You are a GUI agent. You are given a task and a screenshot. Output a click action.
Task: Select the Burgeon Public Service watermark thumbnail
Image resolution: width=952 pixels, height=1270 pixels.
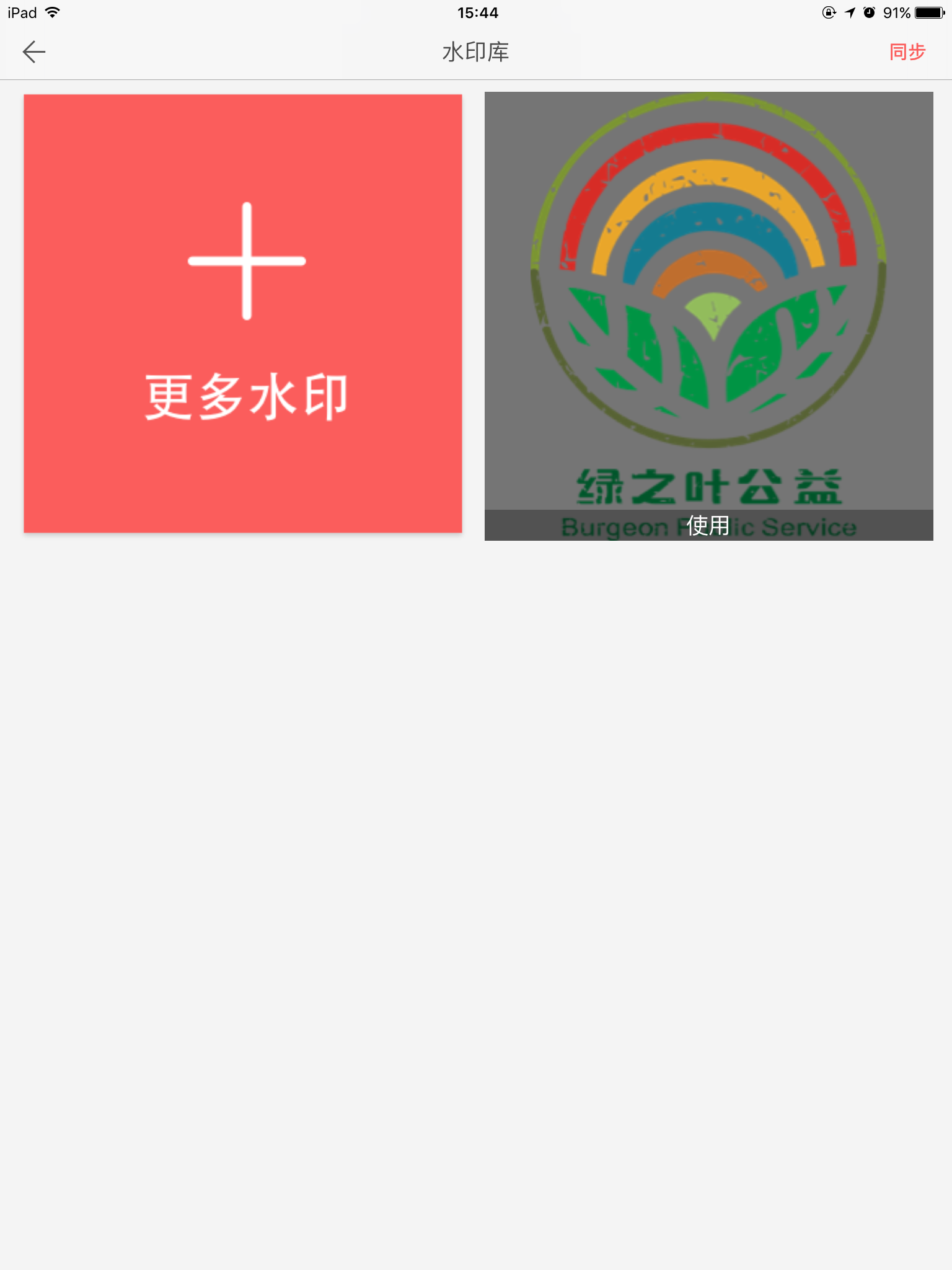point(709,316)
